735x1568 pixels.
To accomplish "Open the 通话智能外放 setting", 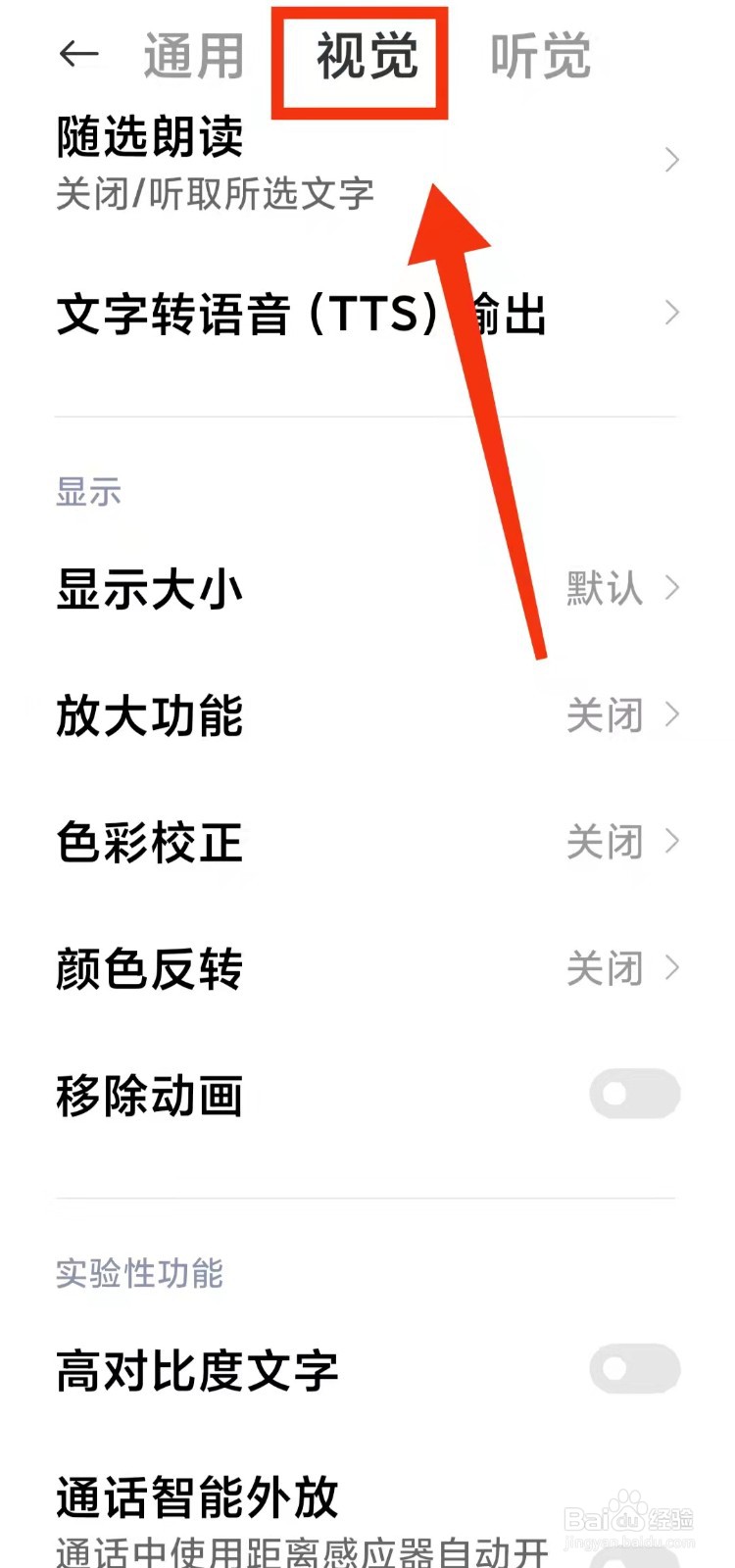I will click(196, 1496).
